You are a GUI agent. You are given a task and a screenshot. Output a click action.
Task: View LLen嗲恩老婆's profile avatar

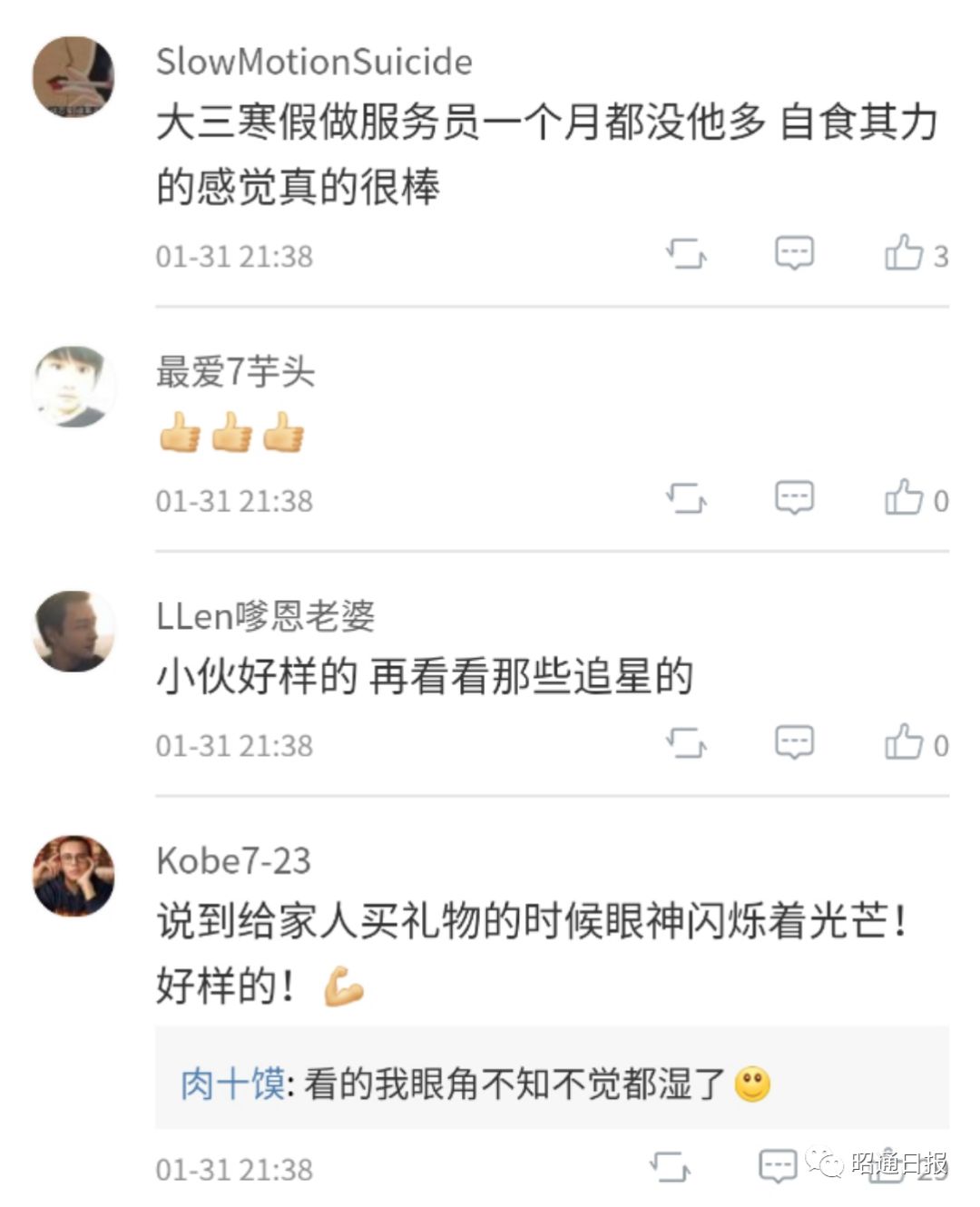(73, 631)
